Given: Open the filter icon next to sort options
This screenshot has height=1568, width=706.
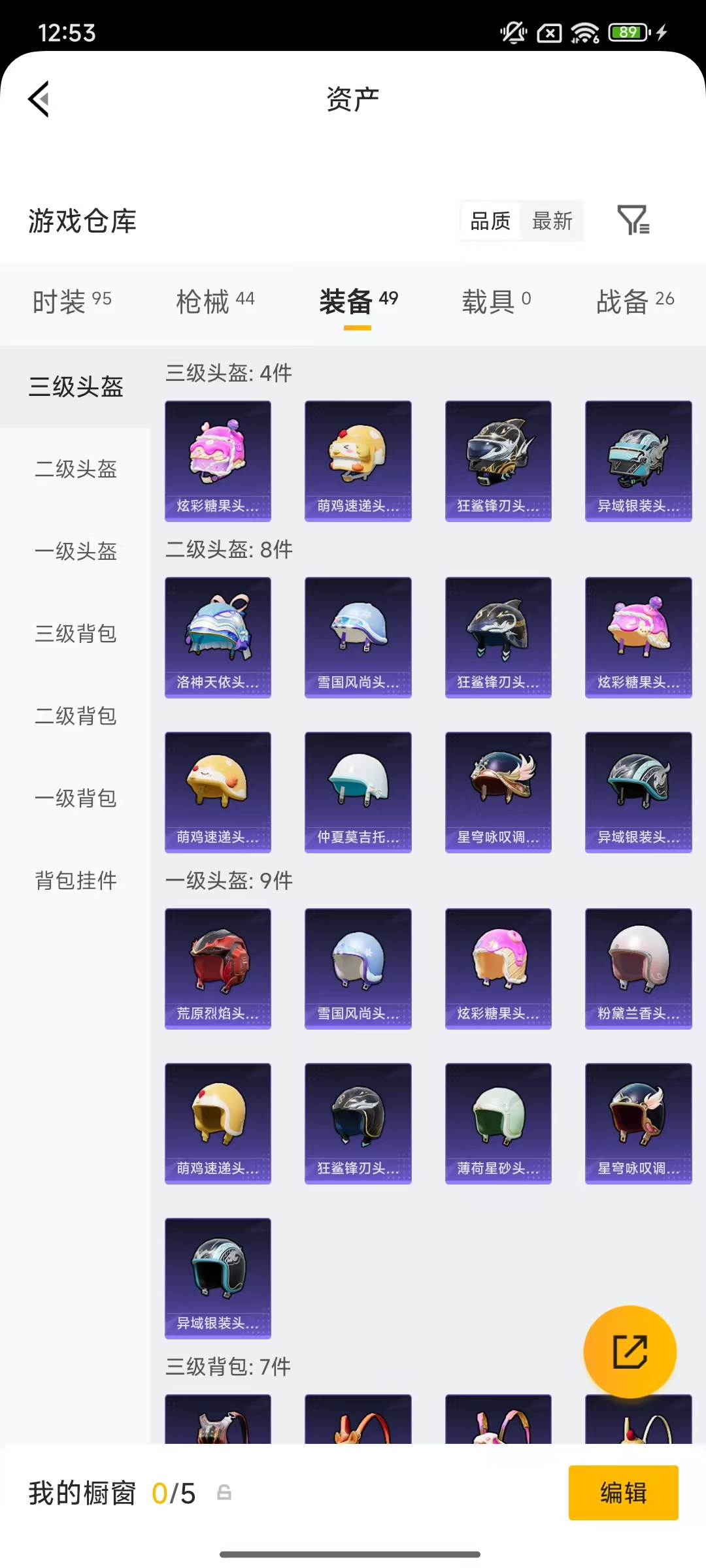Looking at the screenshot, I should coord(632,221).
